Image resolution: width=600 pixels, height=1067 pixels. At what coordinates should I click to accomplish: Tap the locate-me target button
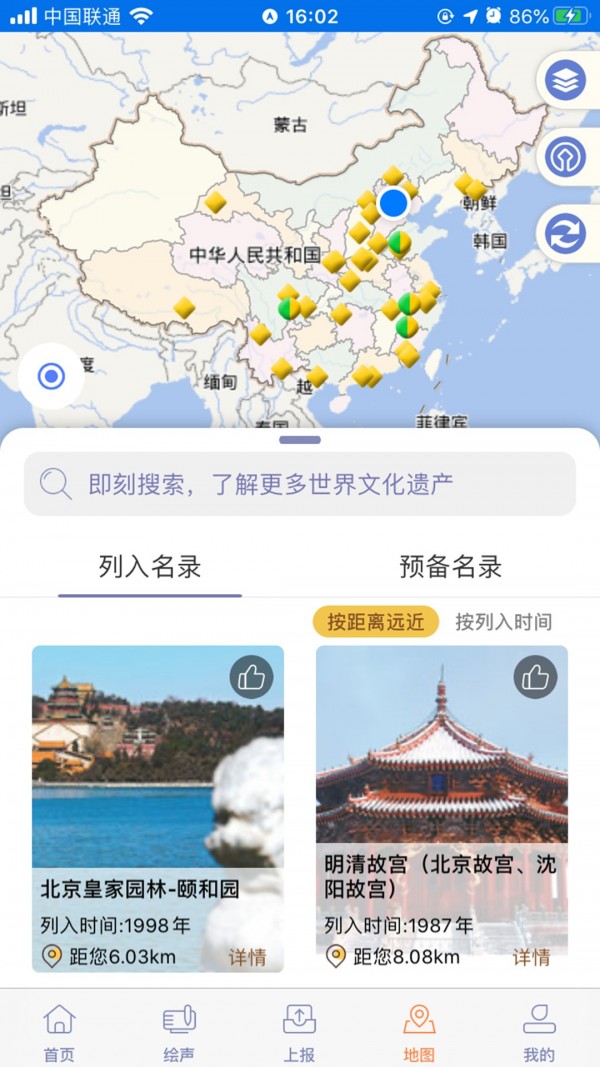[x=51, y=376]
